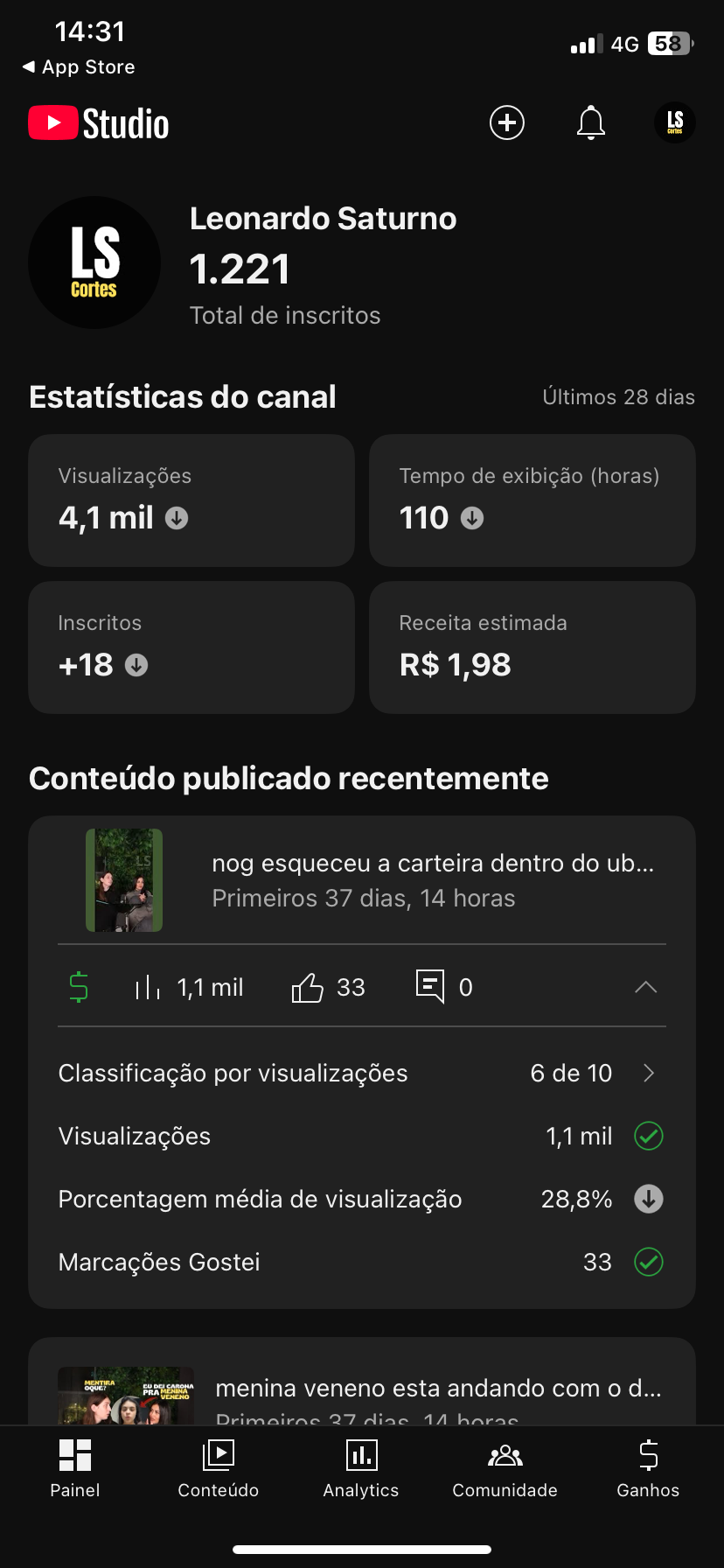
Task: Open the Inscritos +18 card
Action: point(191,647)
